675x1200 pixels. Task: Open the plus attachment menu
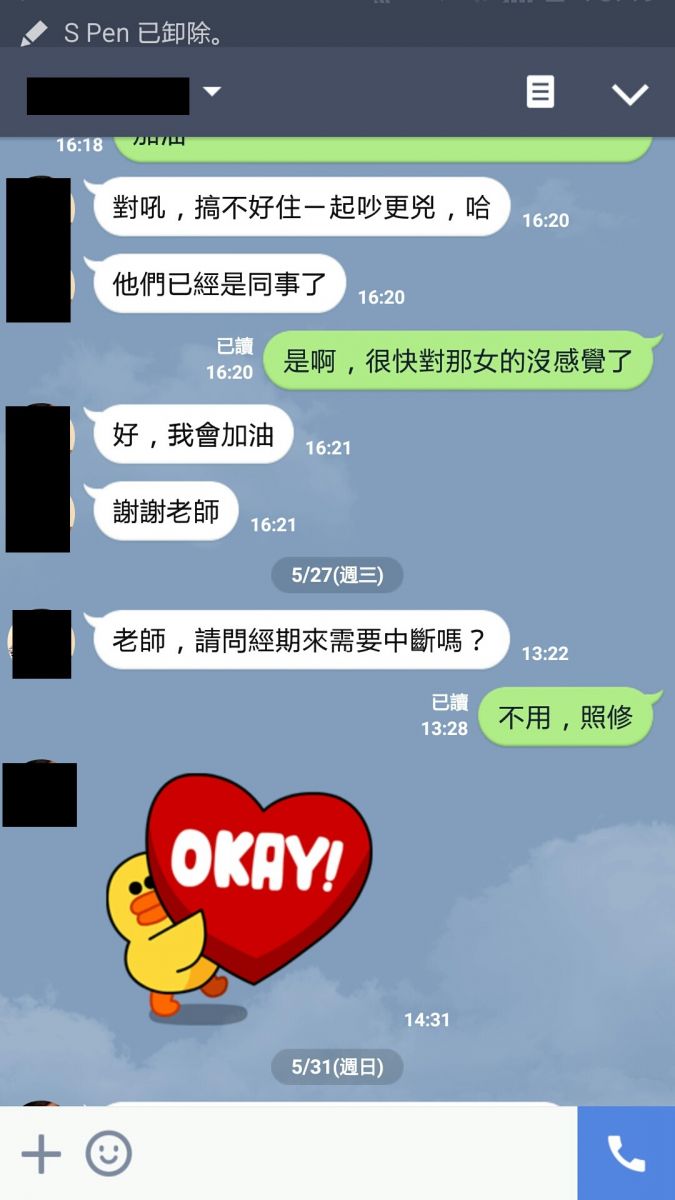[x=41, y=1154]
